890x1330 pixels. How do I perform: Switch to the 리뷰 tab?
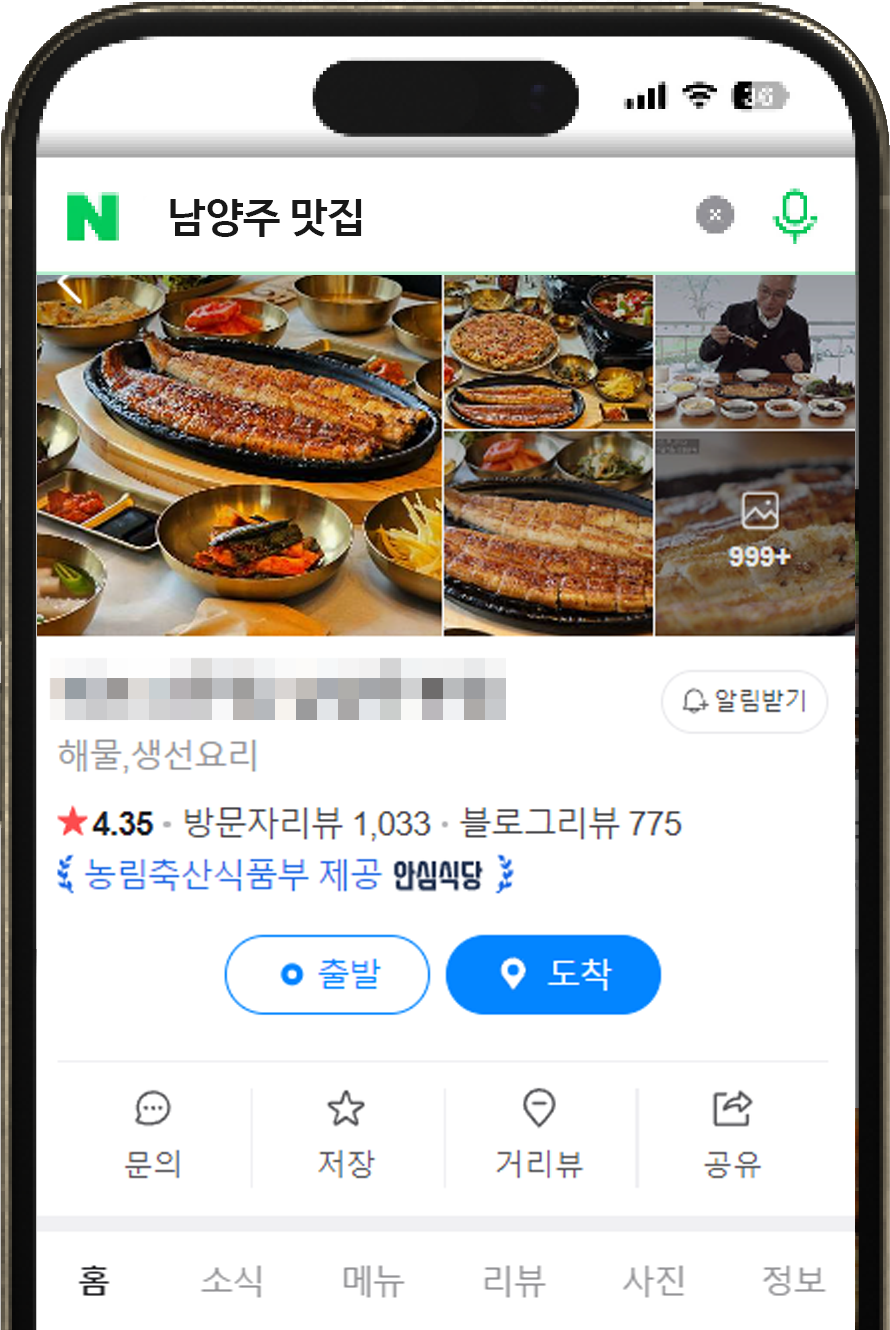[x=514, y=1280]
